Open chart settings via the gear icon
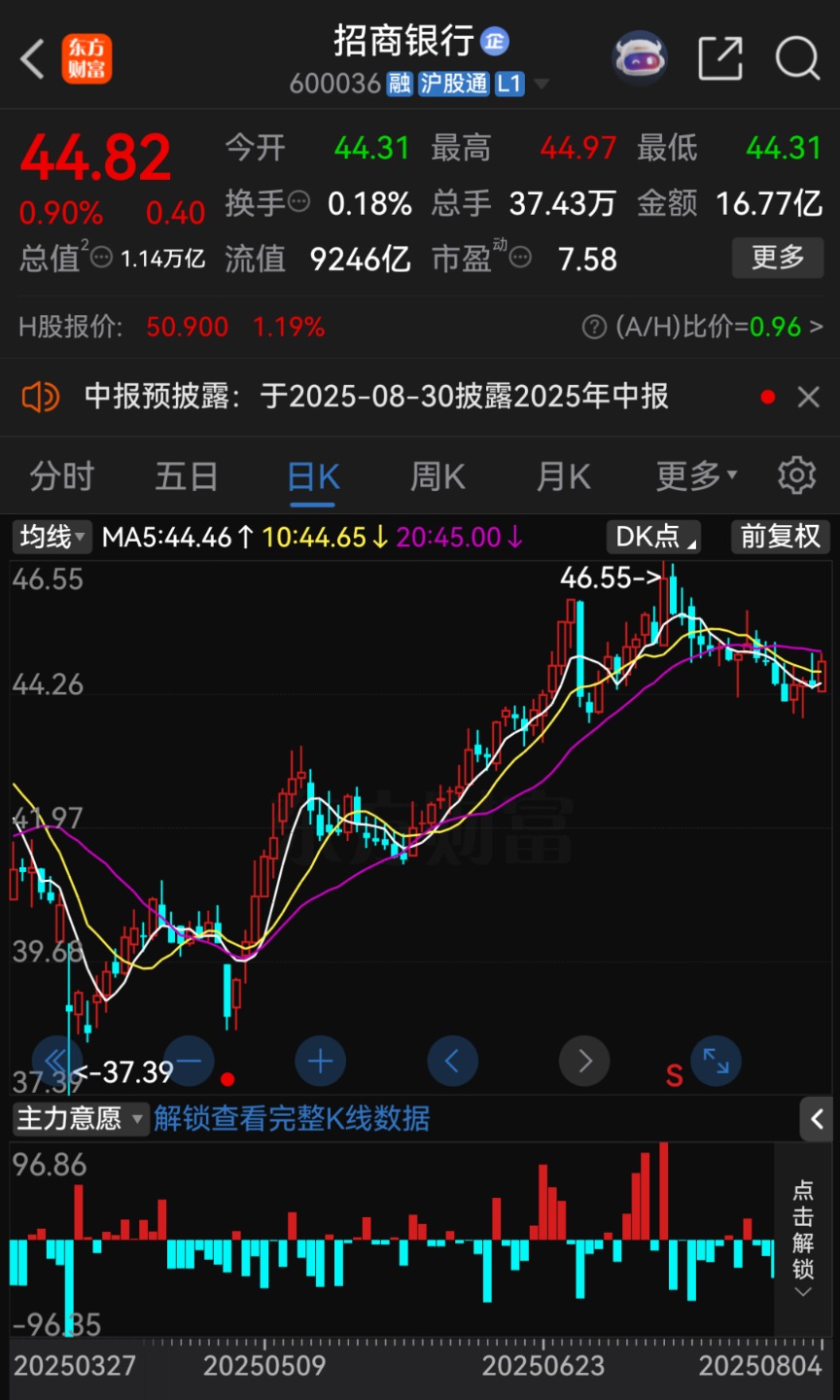840x1400 pixels. (x=797, y=475)
